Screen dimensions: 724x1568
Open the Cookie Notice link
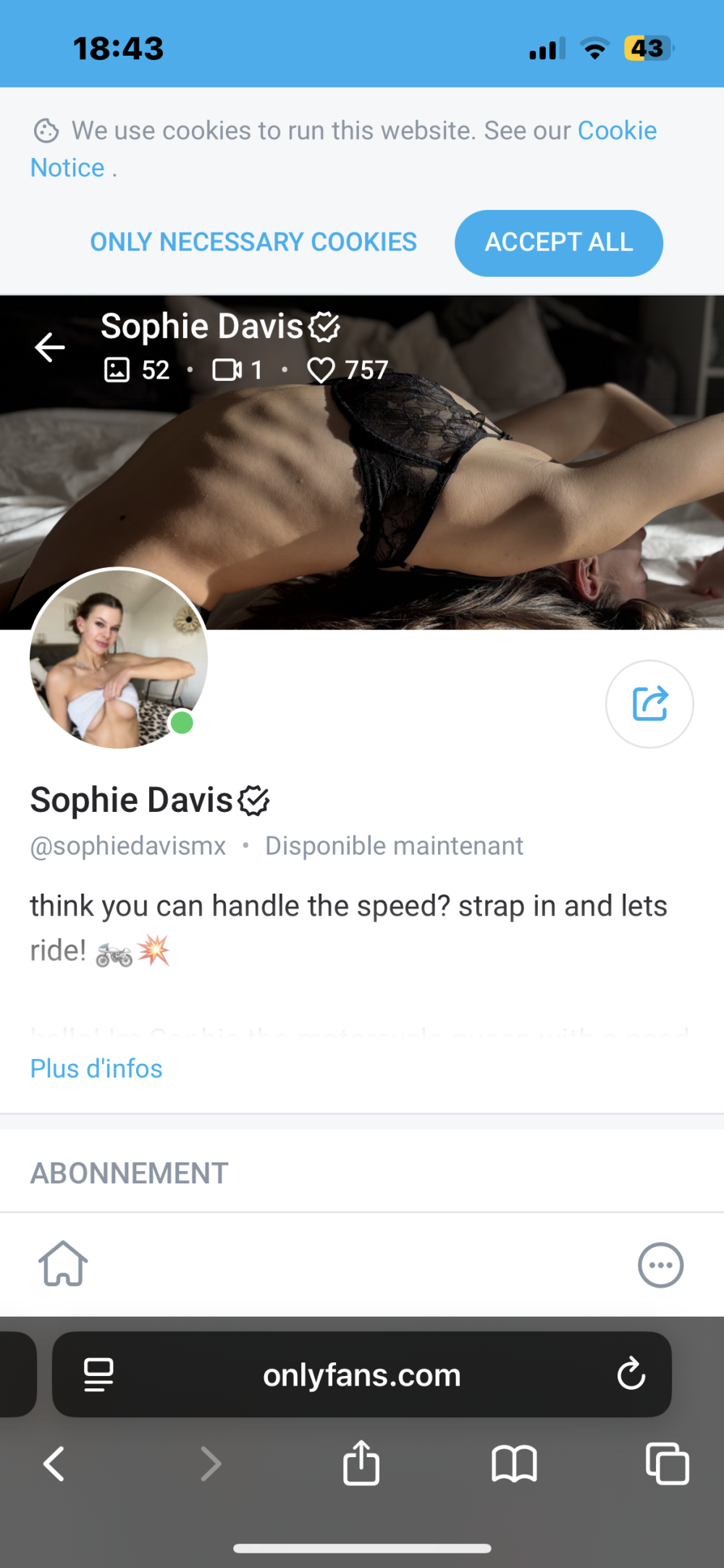616,131
